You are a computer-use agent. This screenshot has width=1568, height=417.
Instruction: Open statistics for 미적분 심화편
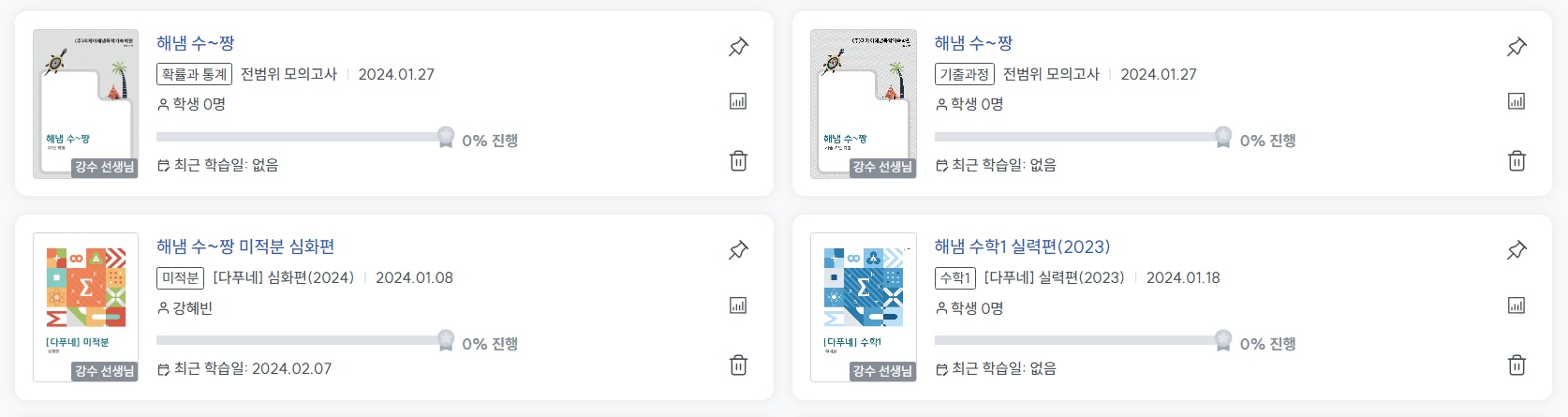point(738,305)
